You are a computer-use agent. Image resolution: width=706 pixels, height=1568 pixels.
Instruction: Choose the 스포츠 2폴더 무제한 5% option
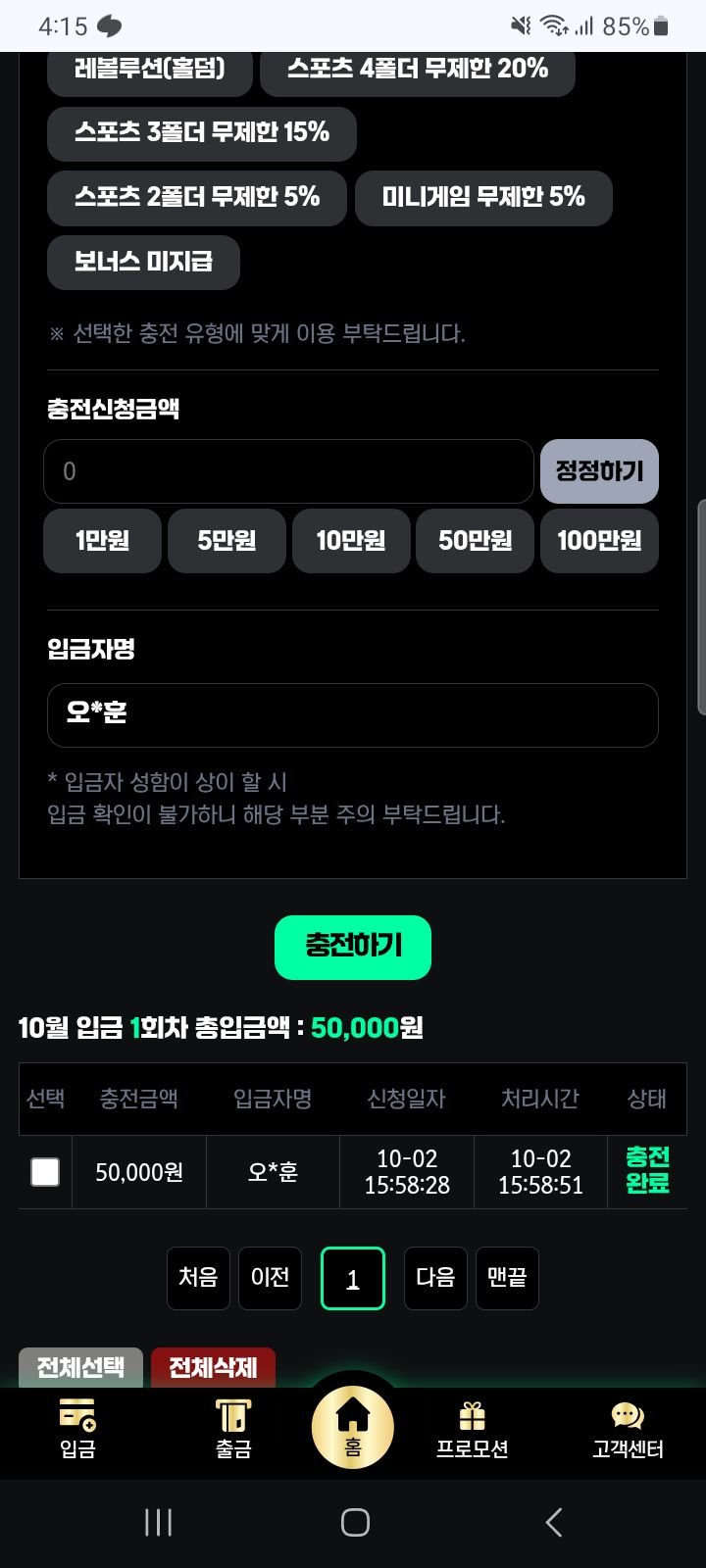click(x=196, y=198)
